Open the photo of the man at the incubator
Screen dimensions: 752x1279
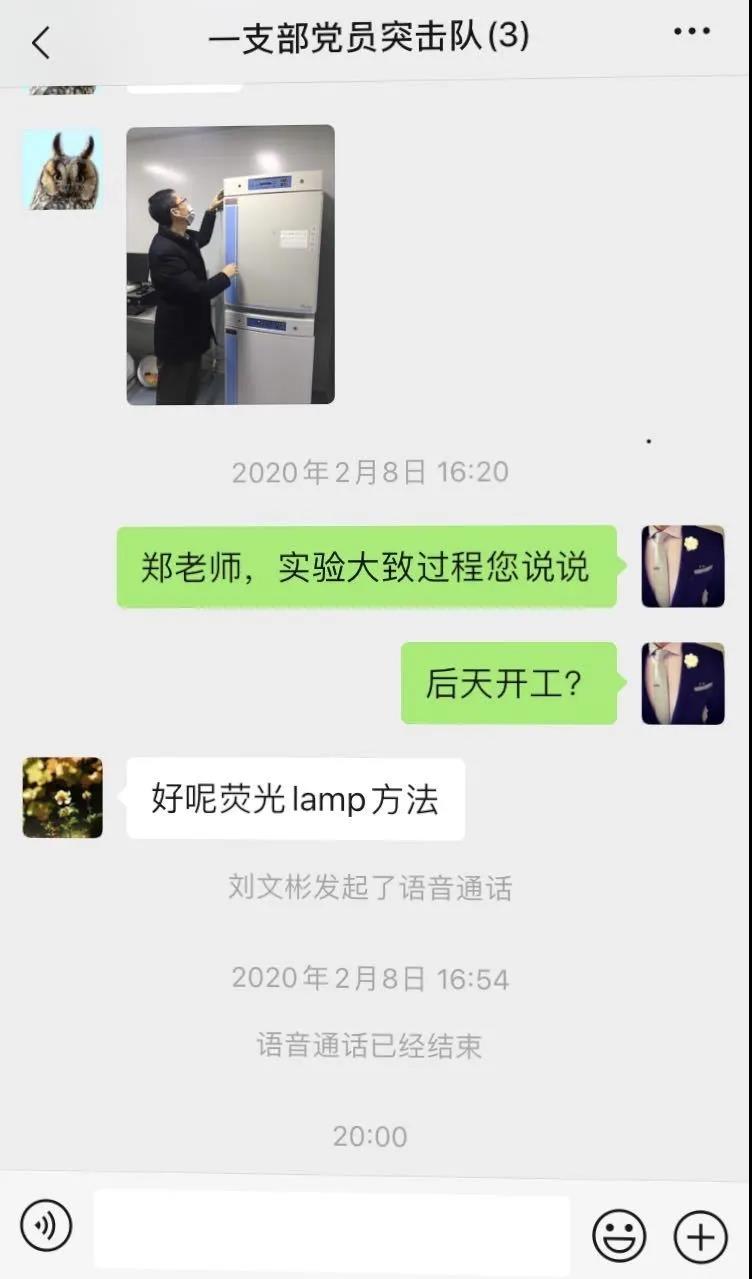(230, 265)
